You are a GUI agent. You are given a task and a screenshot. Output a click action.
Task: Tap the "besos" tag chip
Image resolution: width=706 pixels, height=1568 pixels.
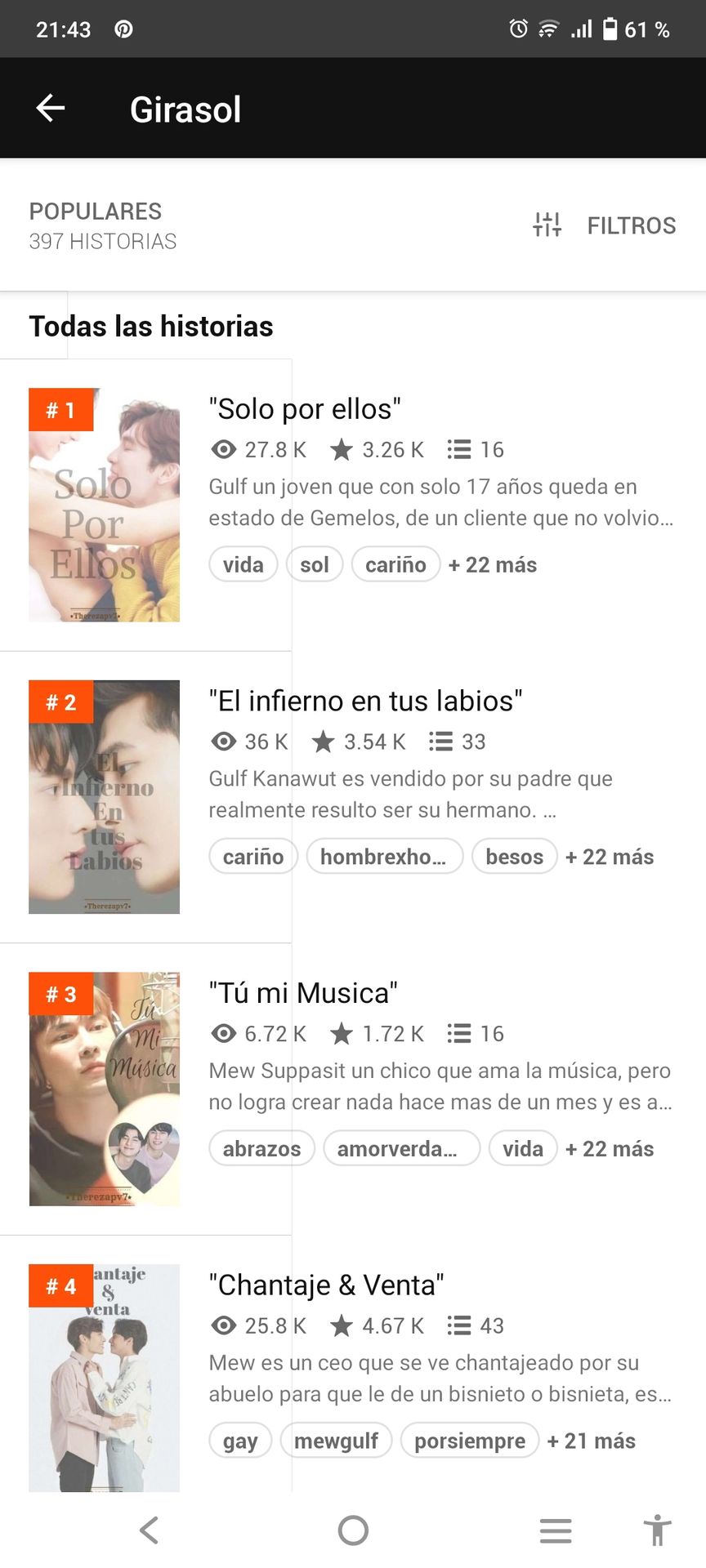[514, 857]
